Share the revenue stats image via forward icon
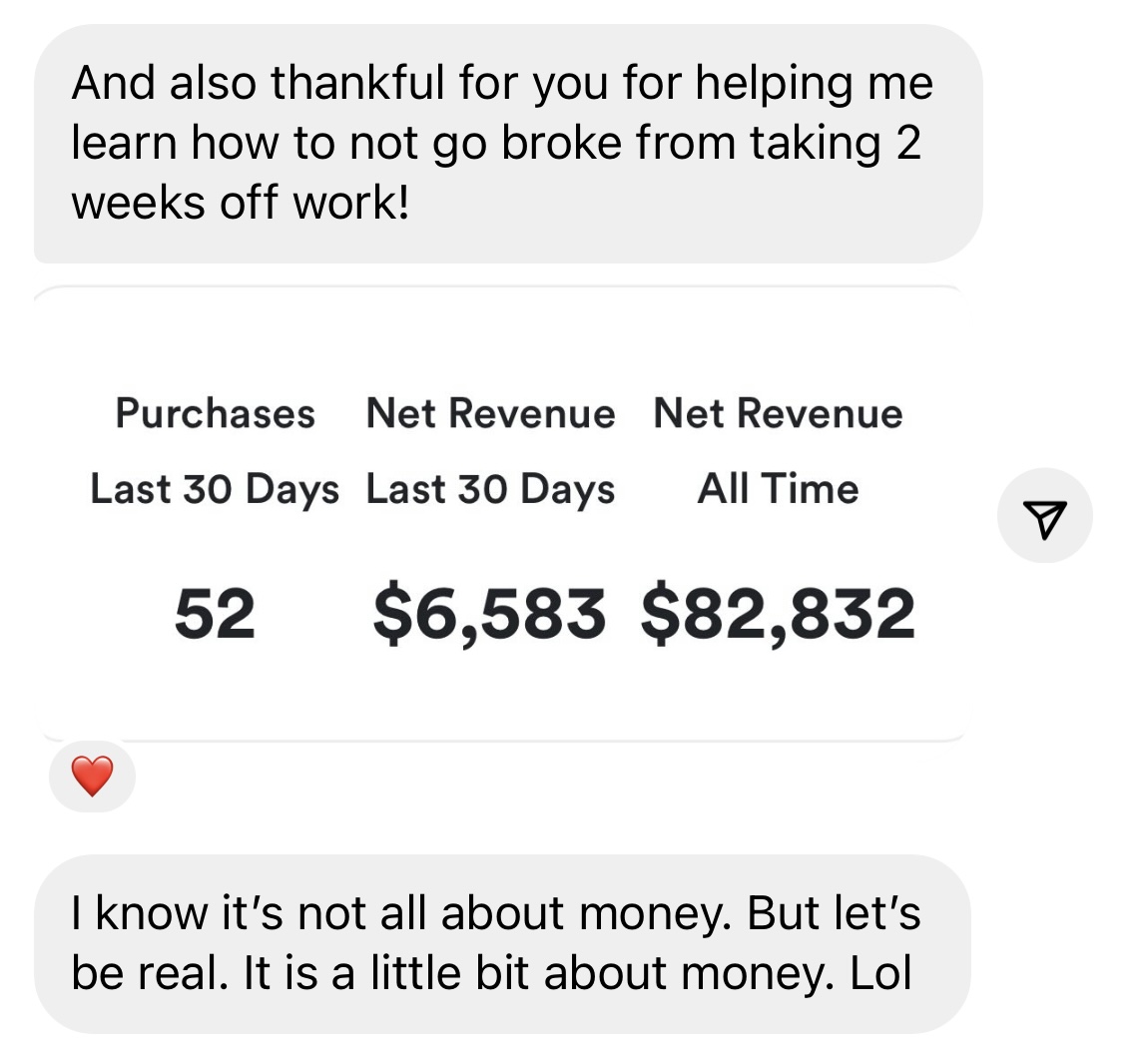The height and width of the screenshot is (1051, 1148). tap(1044, 516)
